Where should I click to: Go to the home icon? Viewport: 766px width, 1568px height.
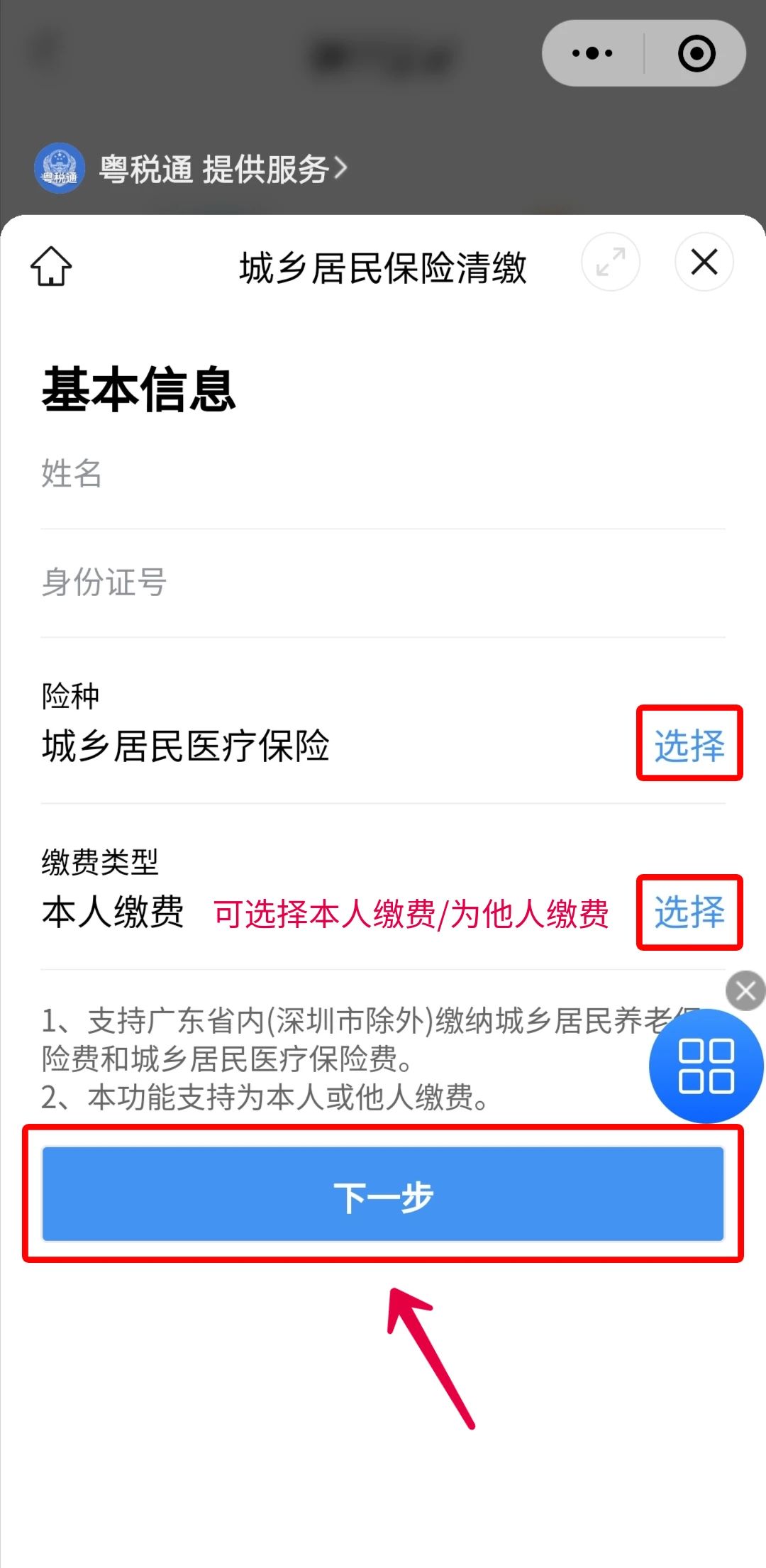51,266
